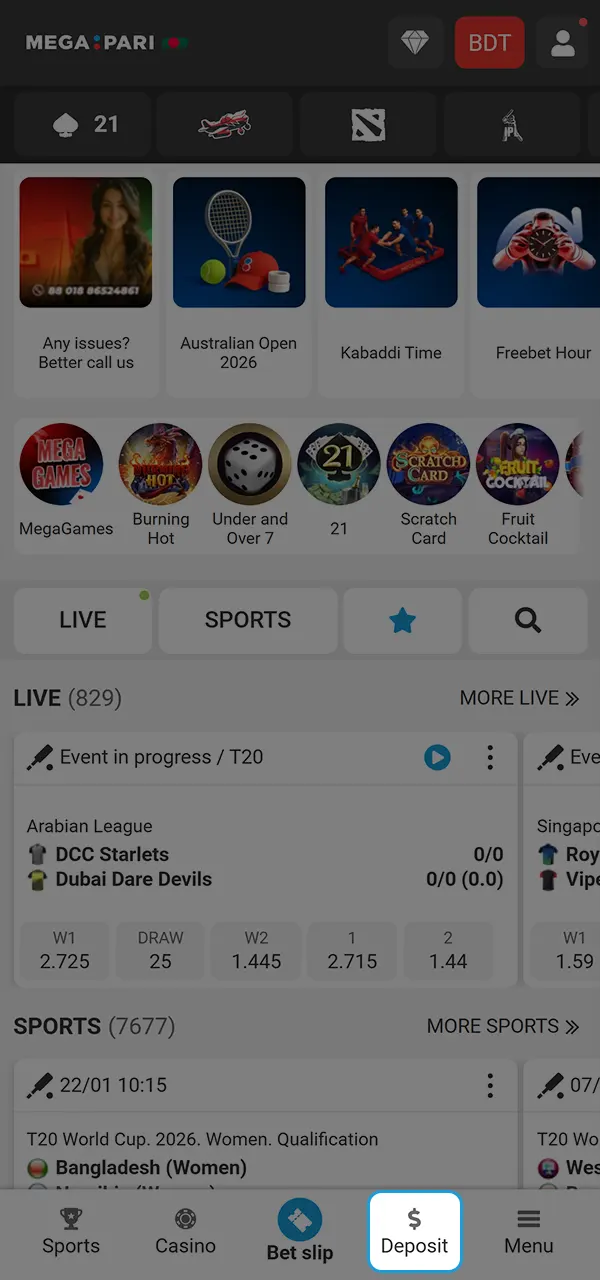
Task: Open the diamond rewards icon
Action: (x=414, y=43)
